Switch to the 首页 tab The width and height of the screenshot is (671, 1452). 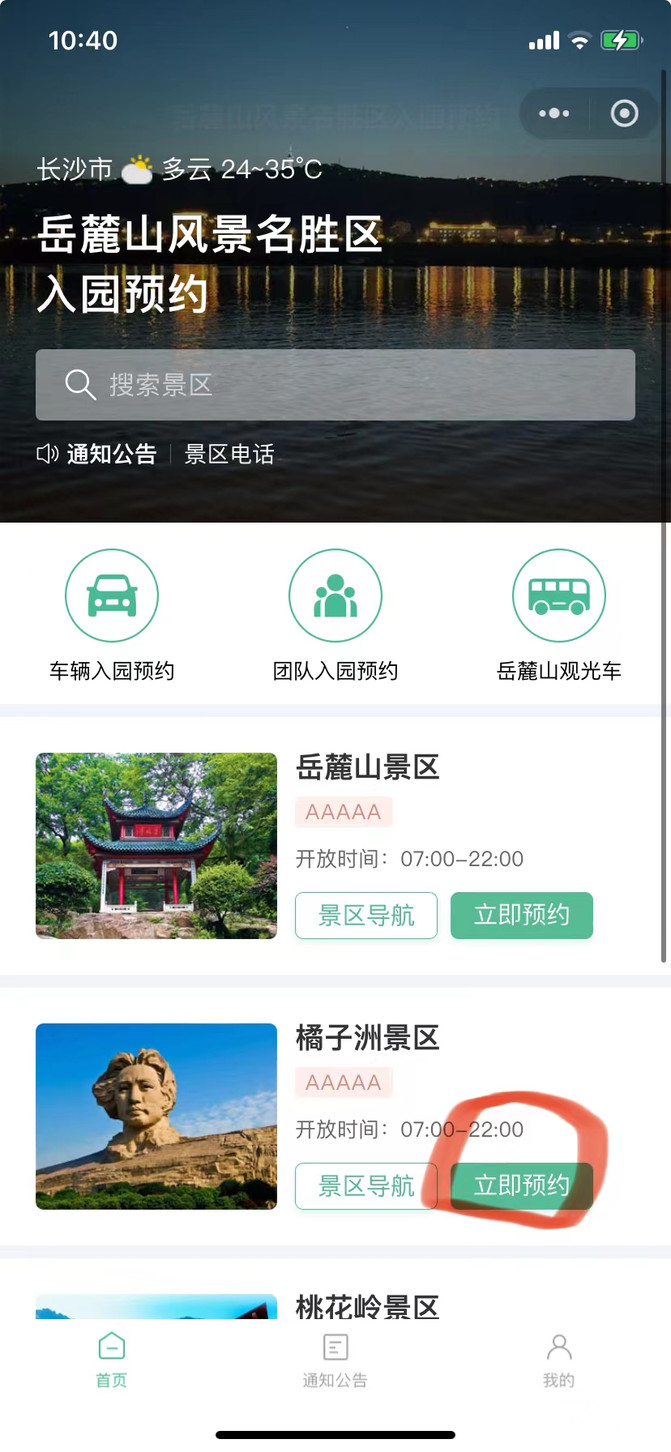111,1360
